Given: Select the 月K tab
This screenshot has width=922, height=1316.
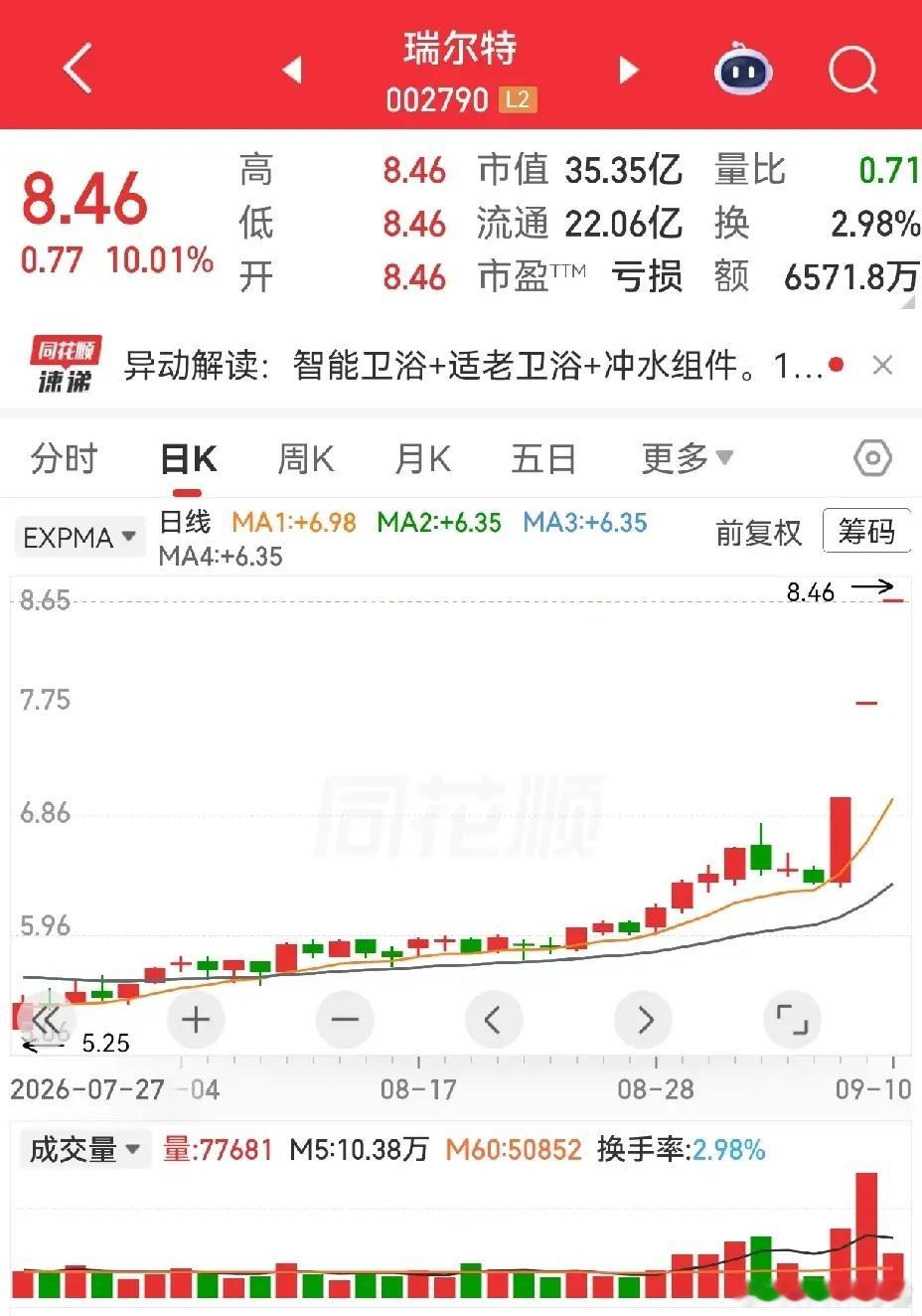Looking at the screenshot, I should [x=422, y=459].
